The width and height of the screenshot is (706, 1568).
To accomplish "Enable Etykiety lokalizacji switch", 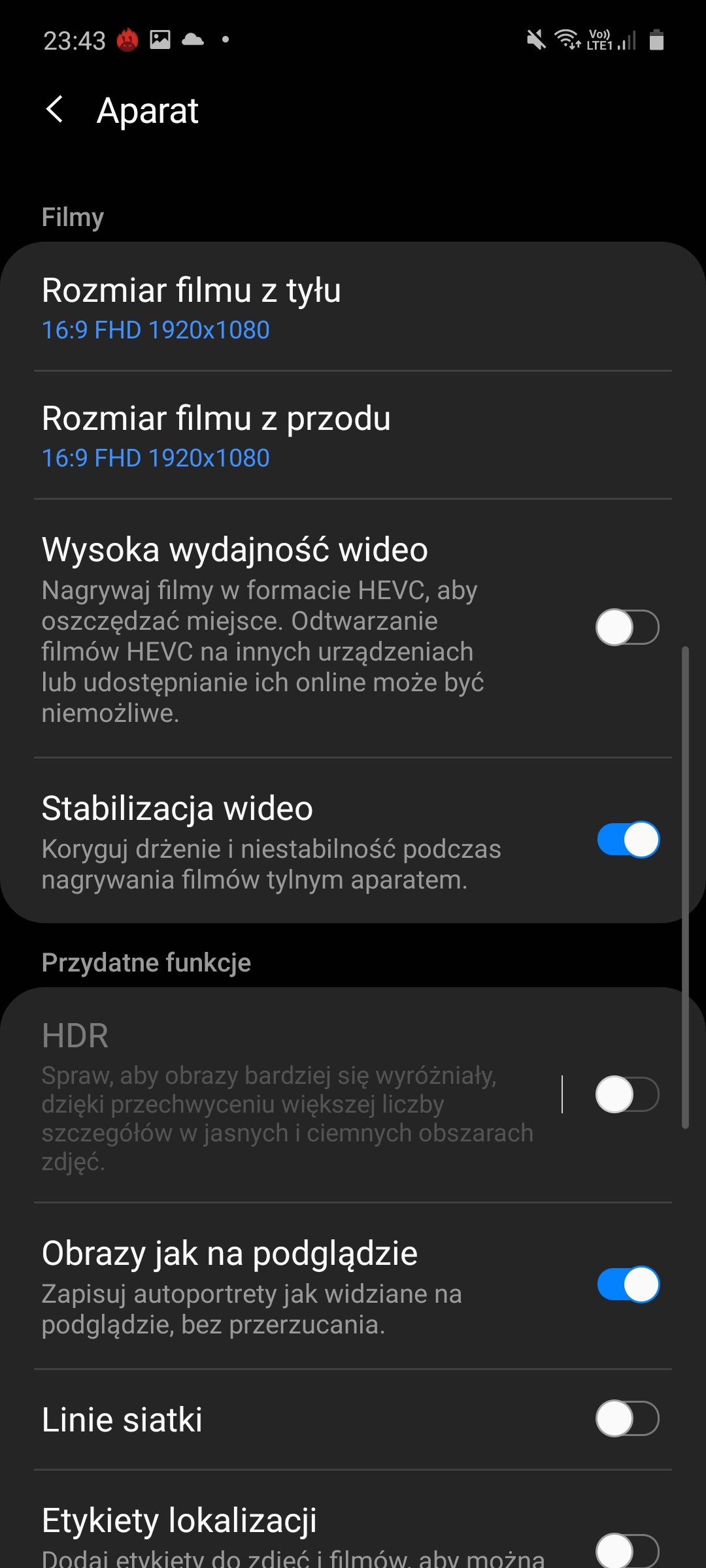I will click(x=628, y=1551).
